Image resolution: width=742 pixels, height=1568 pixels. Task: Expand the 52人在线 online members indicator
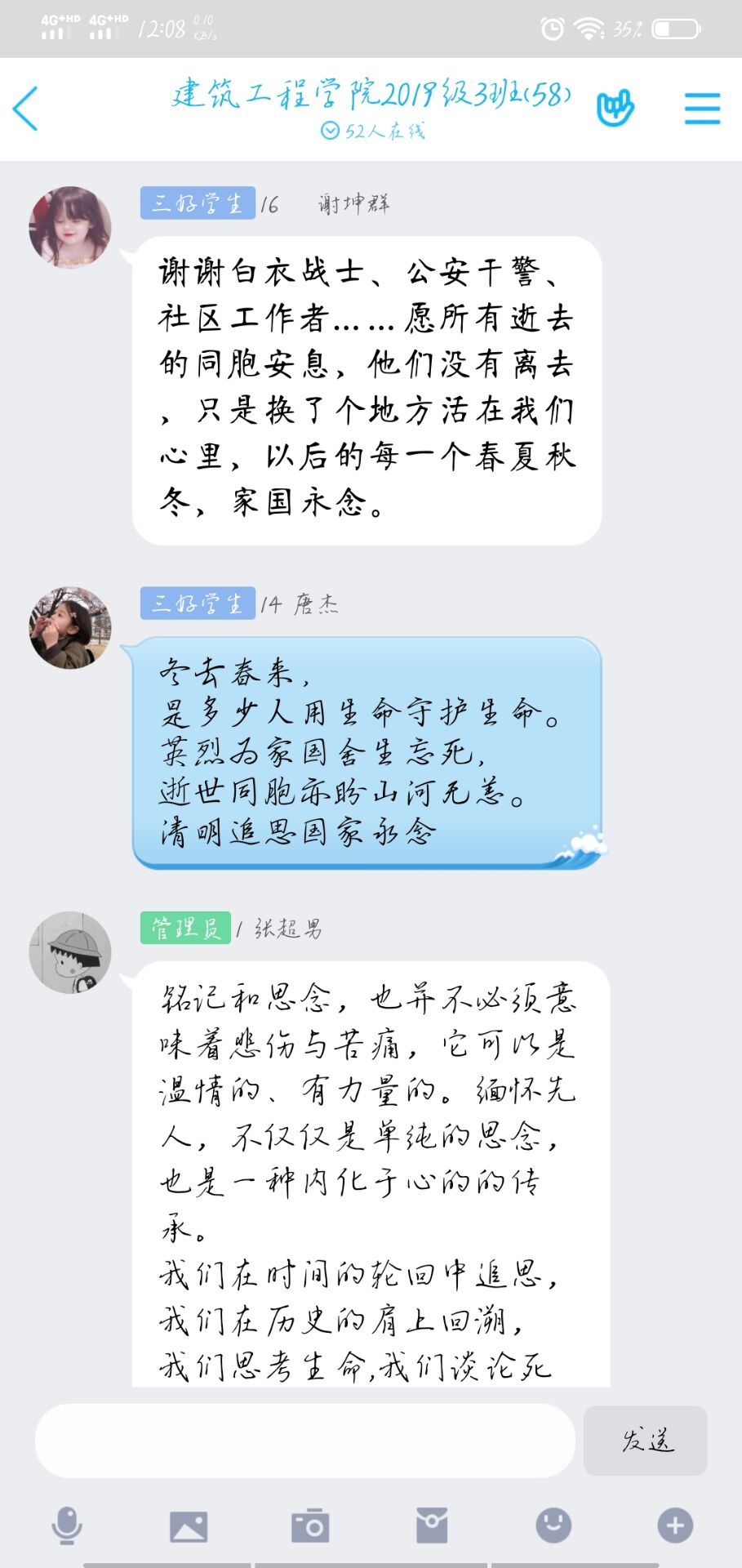tap(373, 131)
